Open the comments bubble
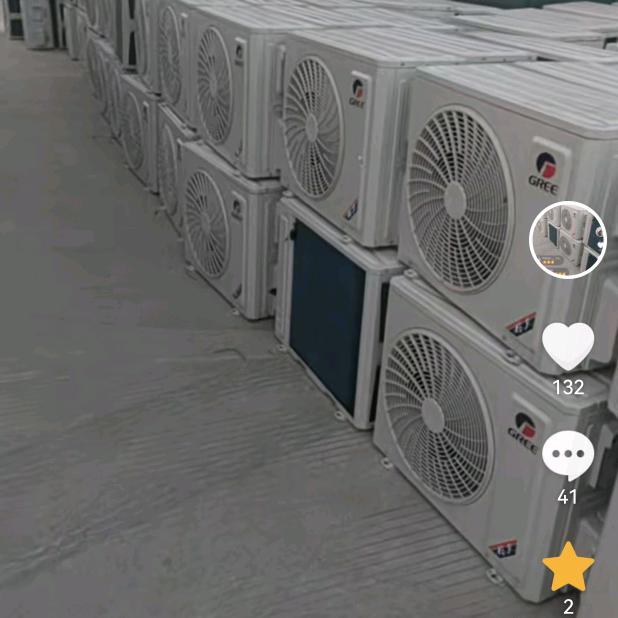The width and height of the screenshot is (618, 618). click(568, 455)
